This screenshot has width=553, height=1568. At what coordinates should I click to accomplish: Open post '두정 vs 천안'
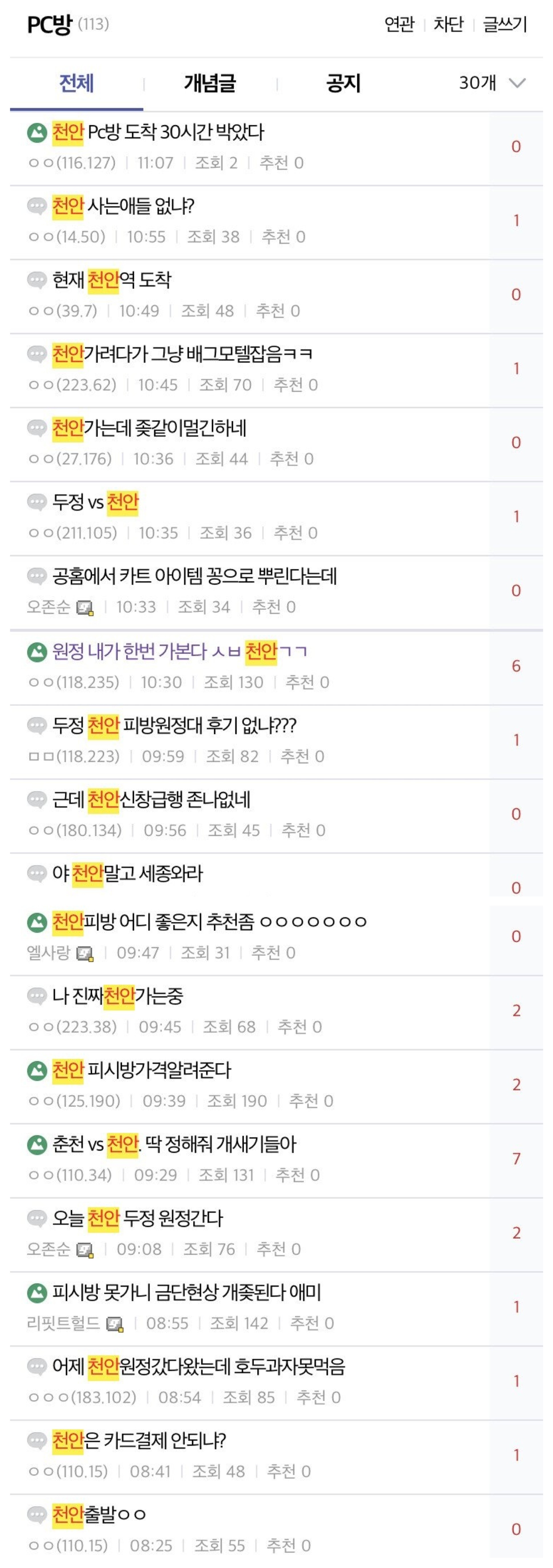96,502
